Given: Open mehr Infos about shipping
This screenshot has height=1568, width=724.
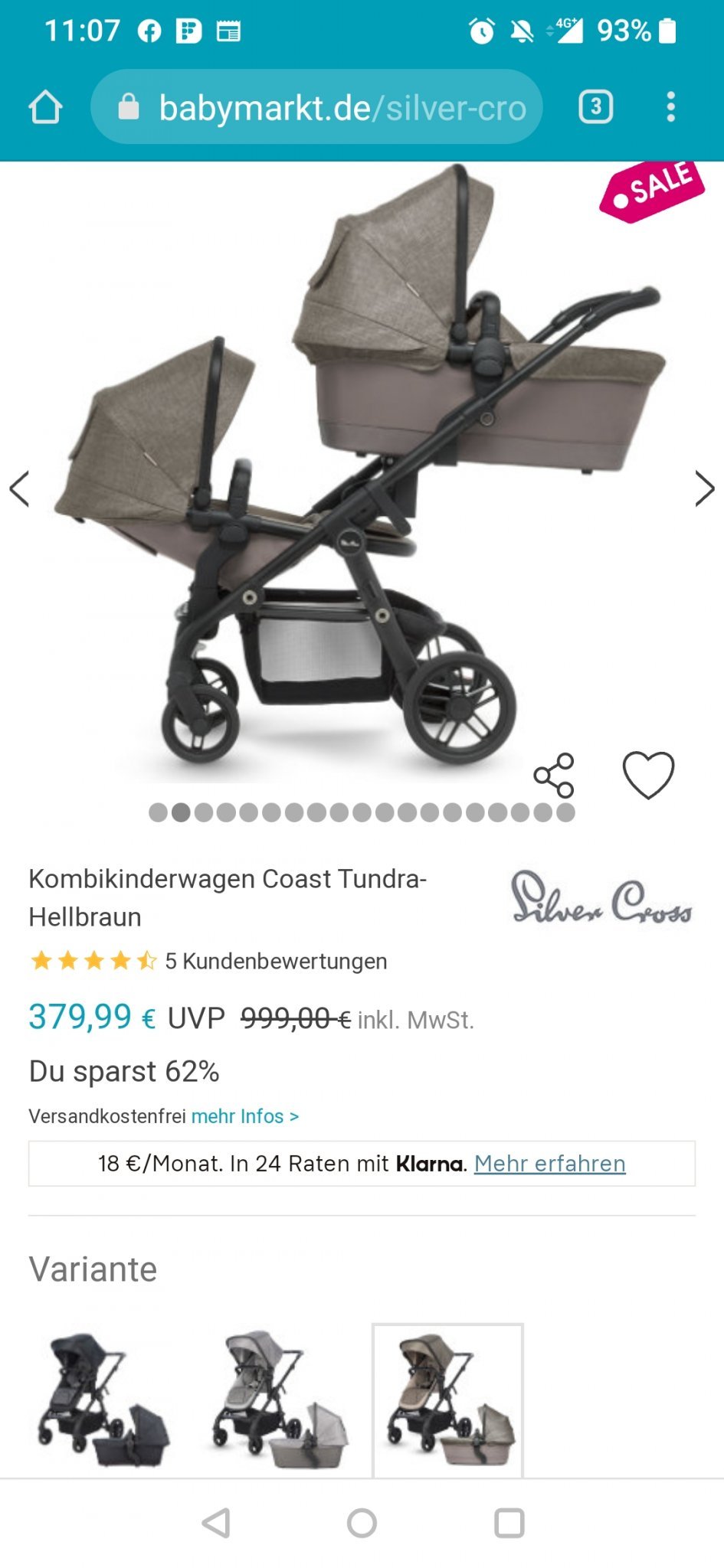Looking at the screenshot, I should [245, 1116].
